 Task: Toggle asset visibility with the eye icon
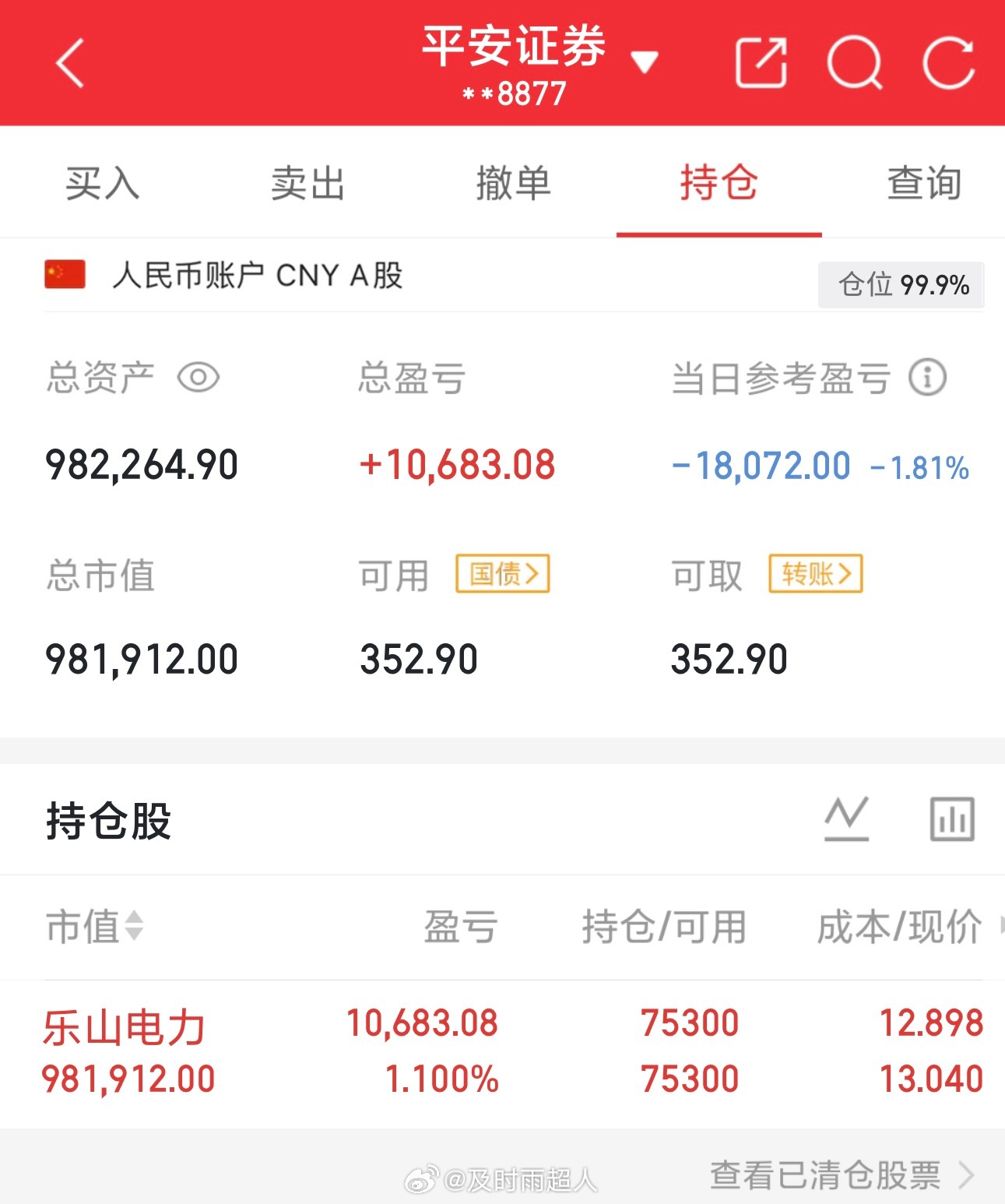pyautogui.click(x=199, y=378)
